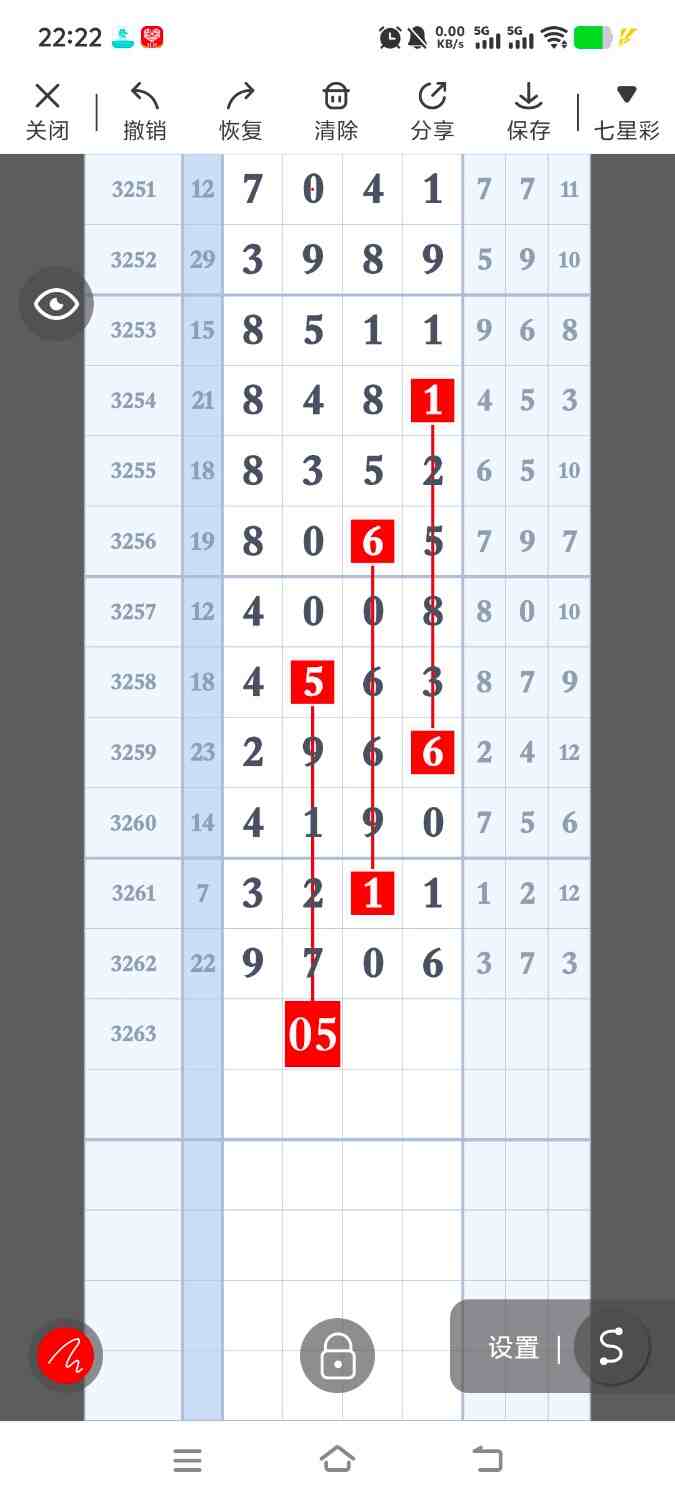Open 设置 settings
Image resolution: width=675 pixels, height=1500 pixels.
(x=513, y=1348)
